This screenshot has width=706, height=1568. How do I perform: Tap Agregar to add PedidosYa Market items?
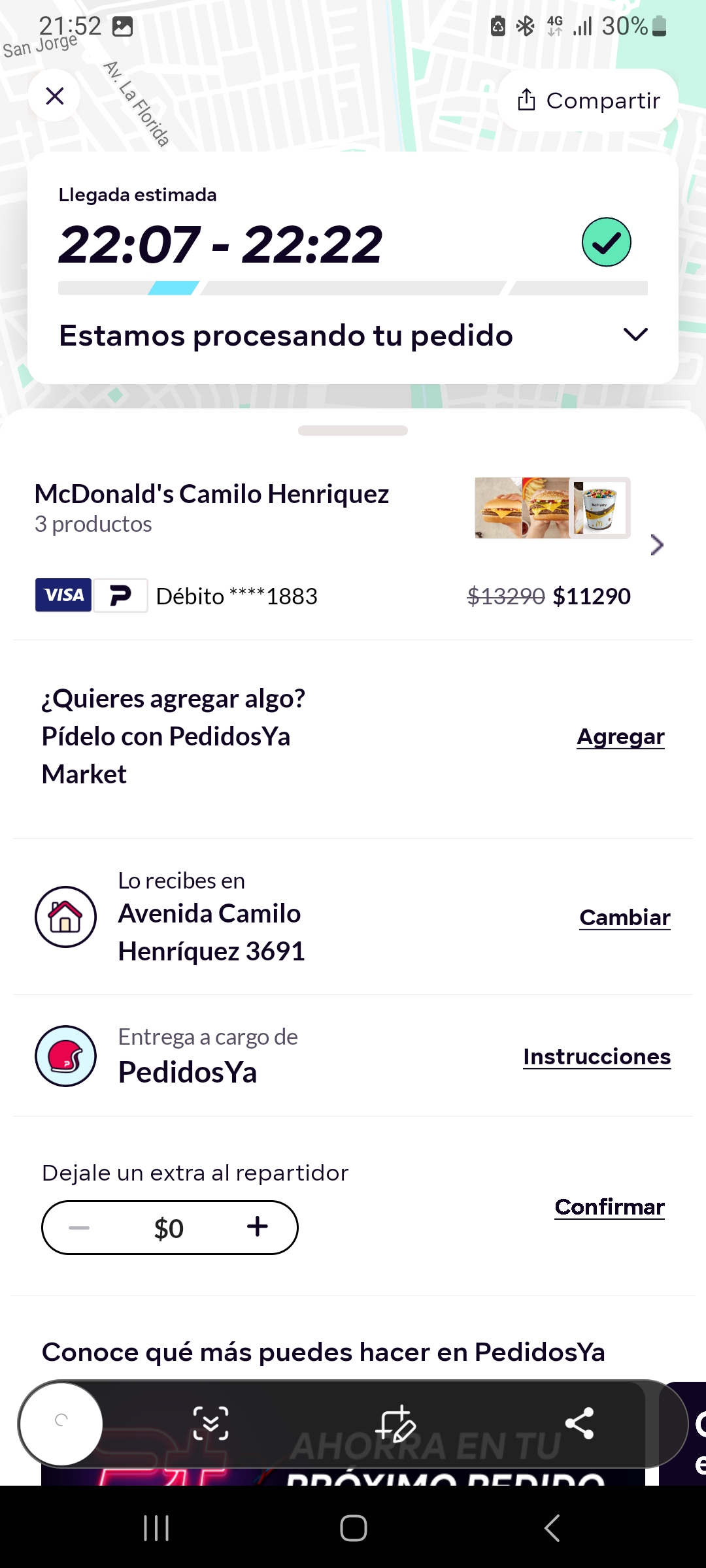point(620,736)
